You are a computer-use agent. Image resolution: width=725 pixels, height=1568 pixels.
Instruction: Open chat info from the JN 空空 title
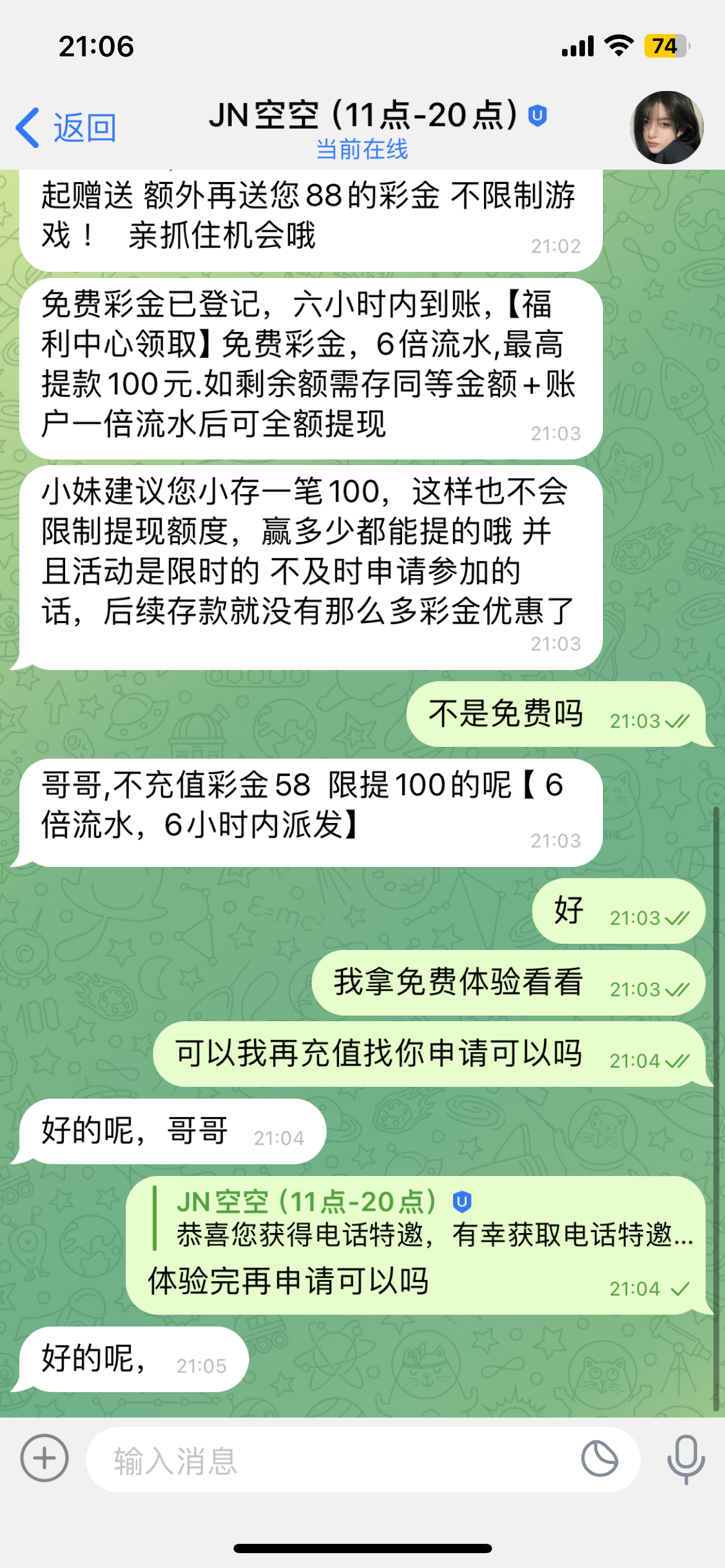click(362, 128)
